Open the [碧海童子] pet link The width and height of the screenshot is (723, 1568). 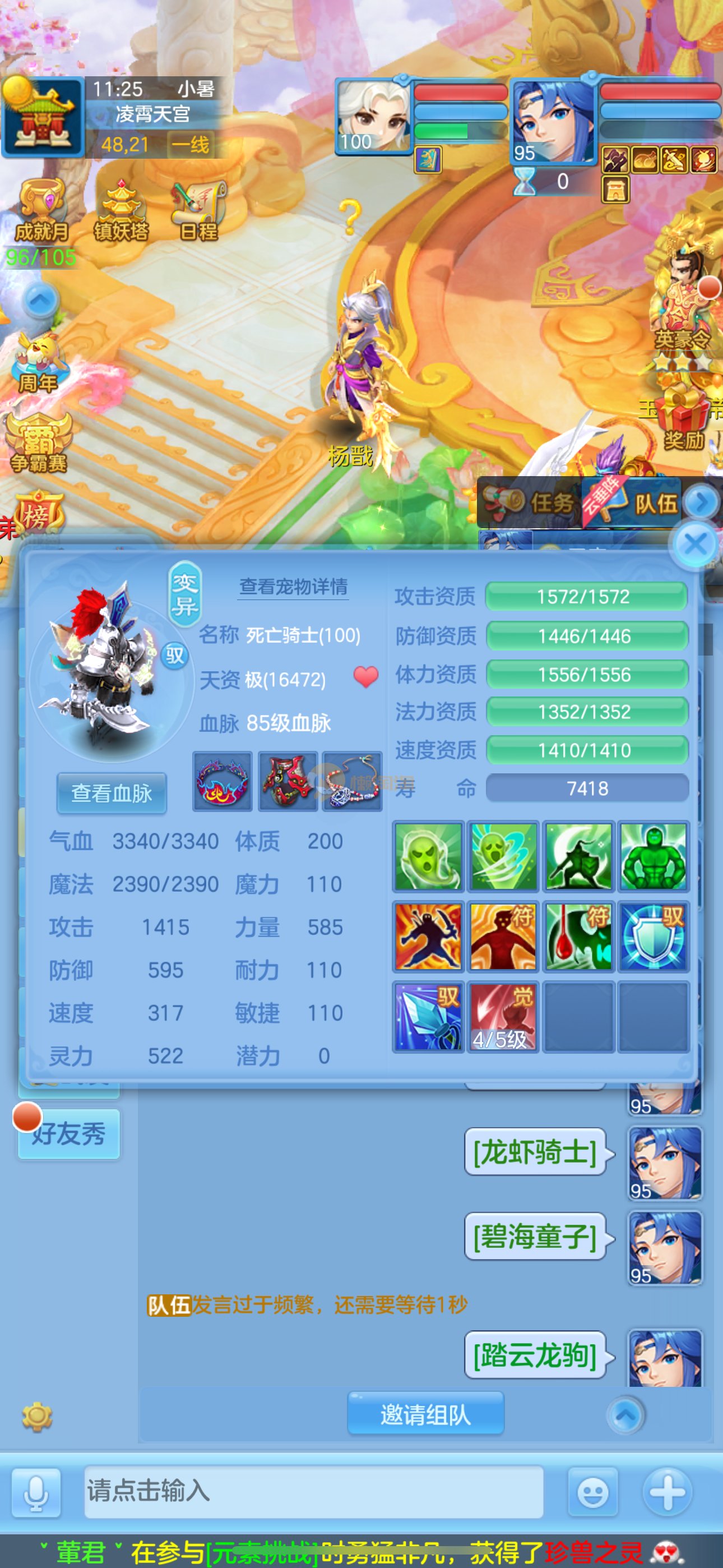534,1236
